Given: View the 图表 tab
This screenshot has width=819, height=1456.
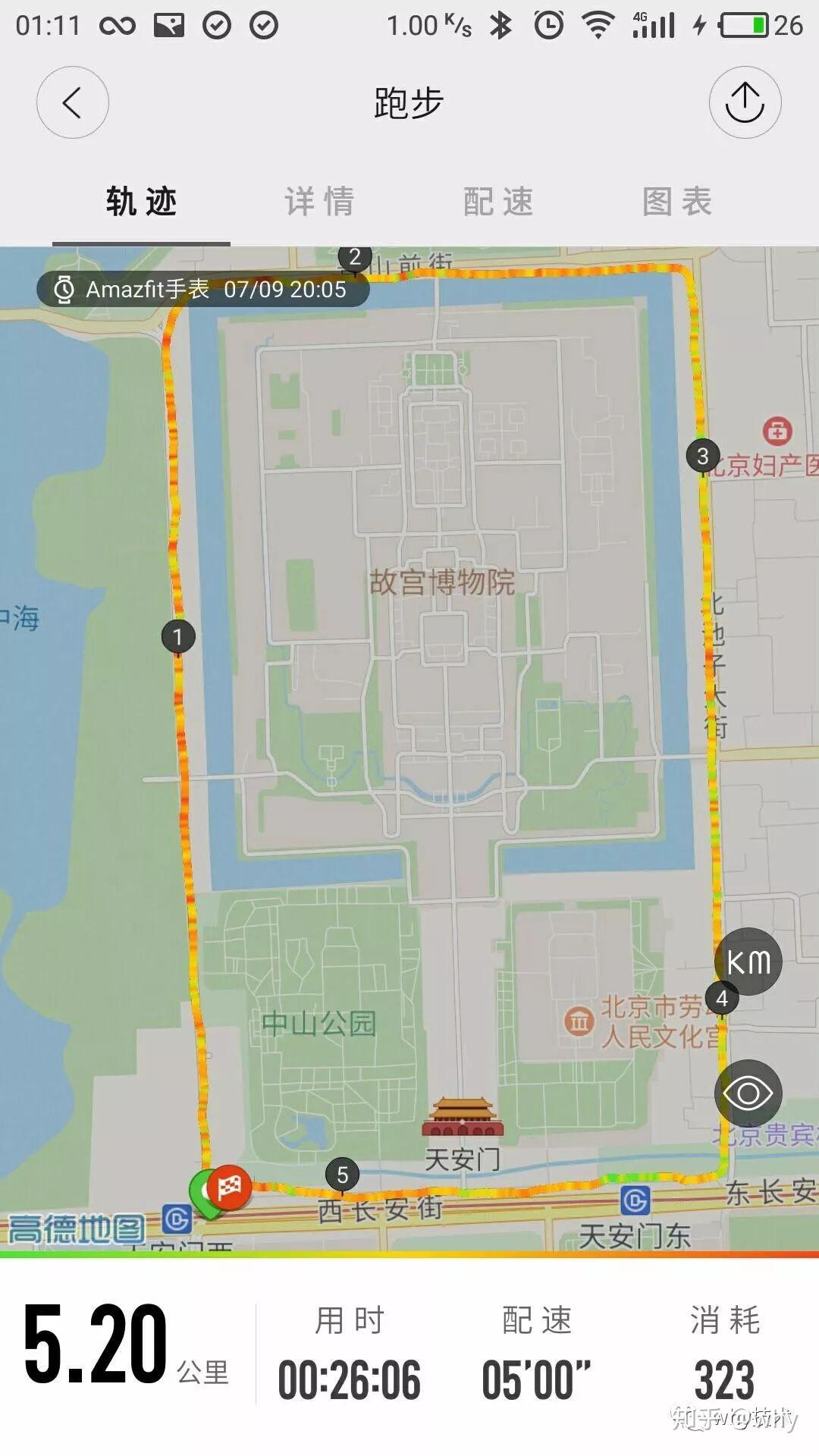Looking at the screenshot, I should (x=677, y=202).
